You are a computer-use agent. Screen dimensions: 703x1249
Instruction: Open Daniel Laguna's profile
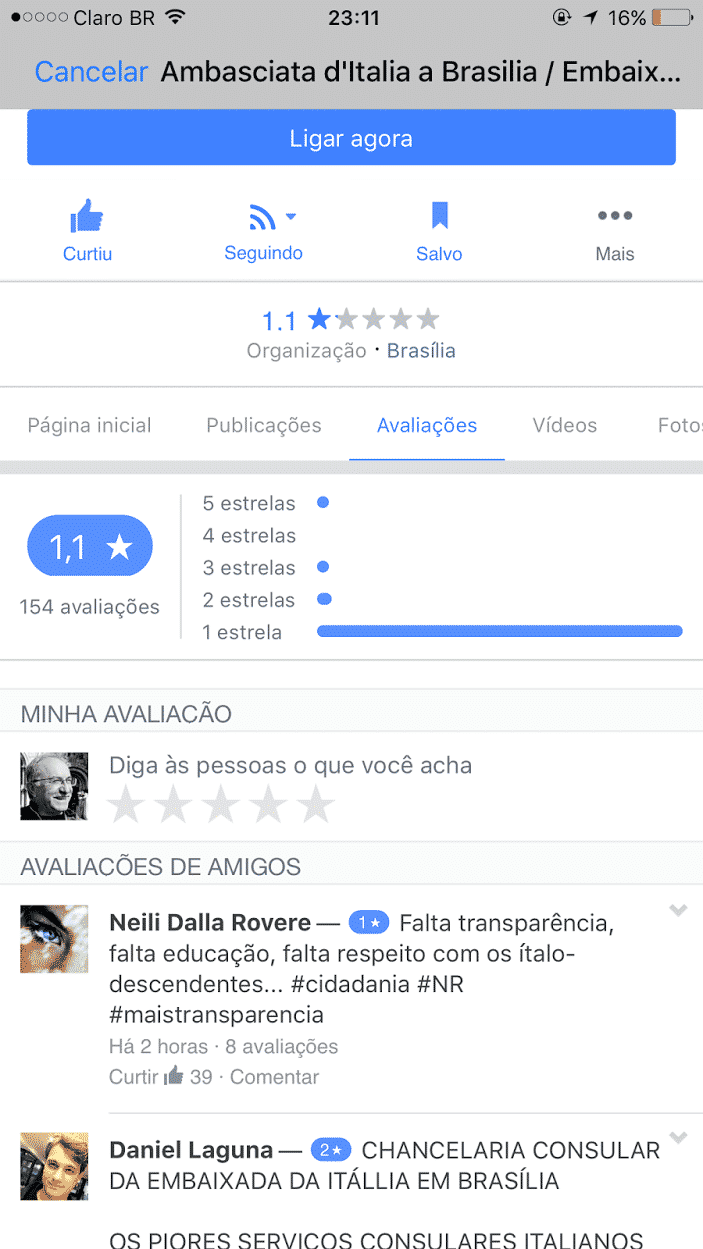(x=191, y=1150)
